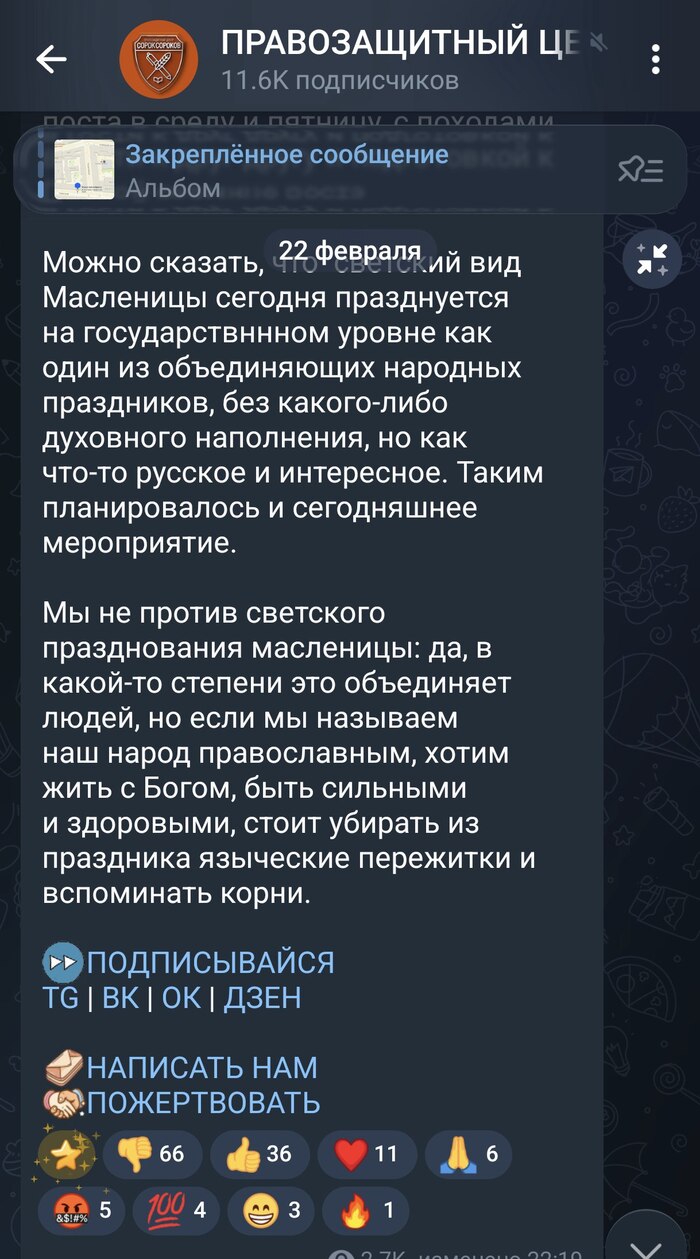React with the praying hands
The image size is (700, 1259).
tap(467, 1155)
